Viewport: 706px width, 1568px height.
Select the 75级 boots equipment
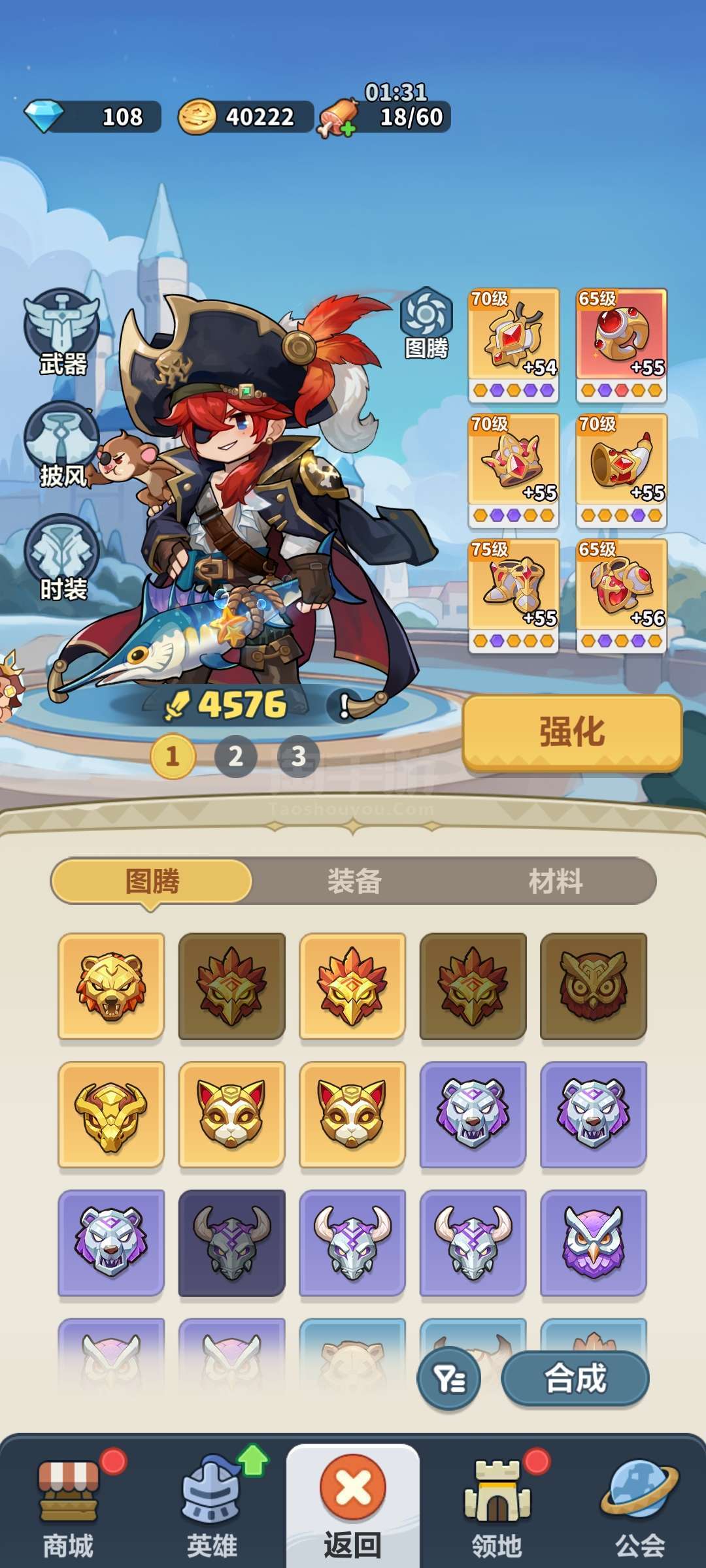point(514,595)
